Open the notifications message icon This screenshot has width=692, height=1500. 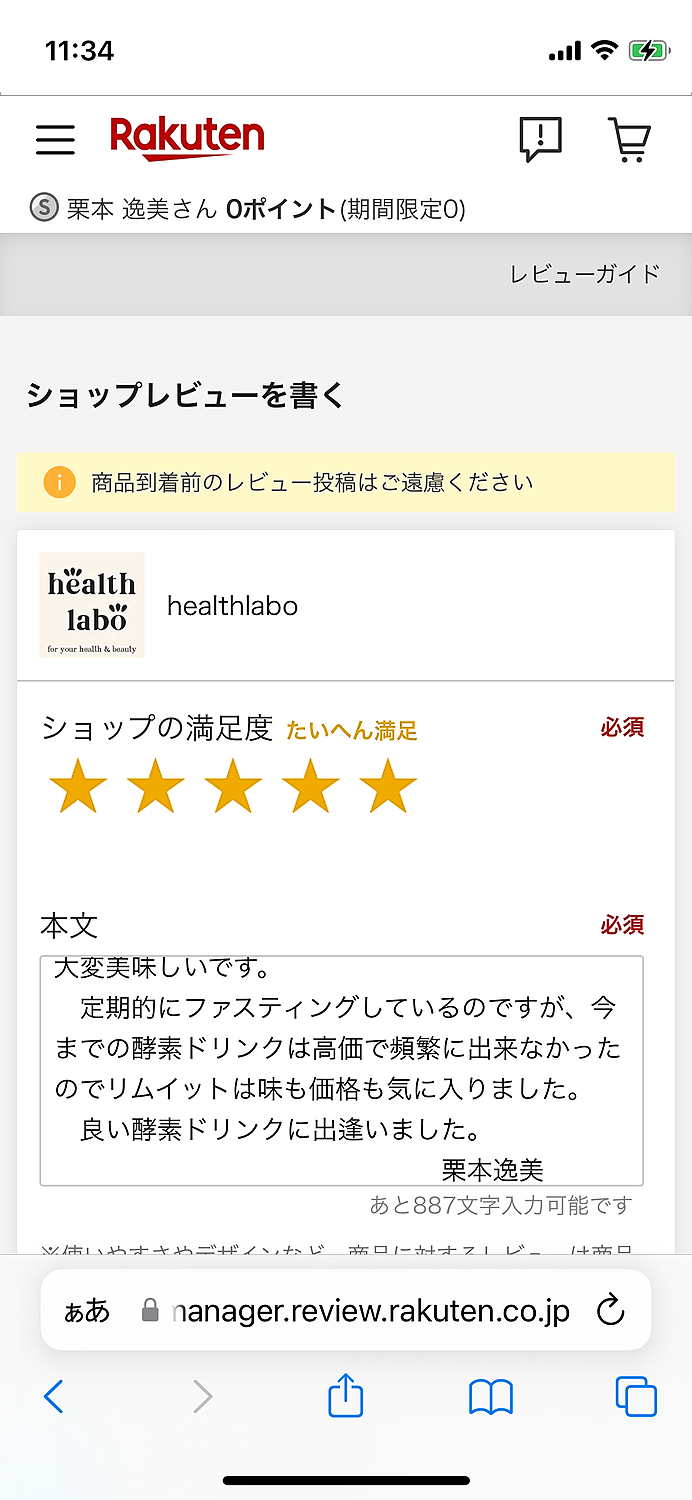(540, 139)
